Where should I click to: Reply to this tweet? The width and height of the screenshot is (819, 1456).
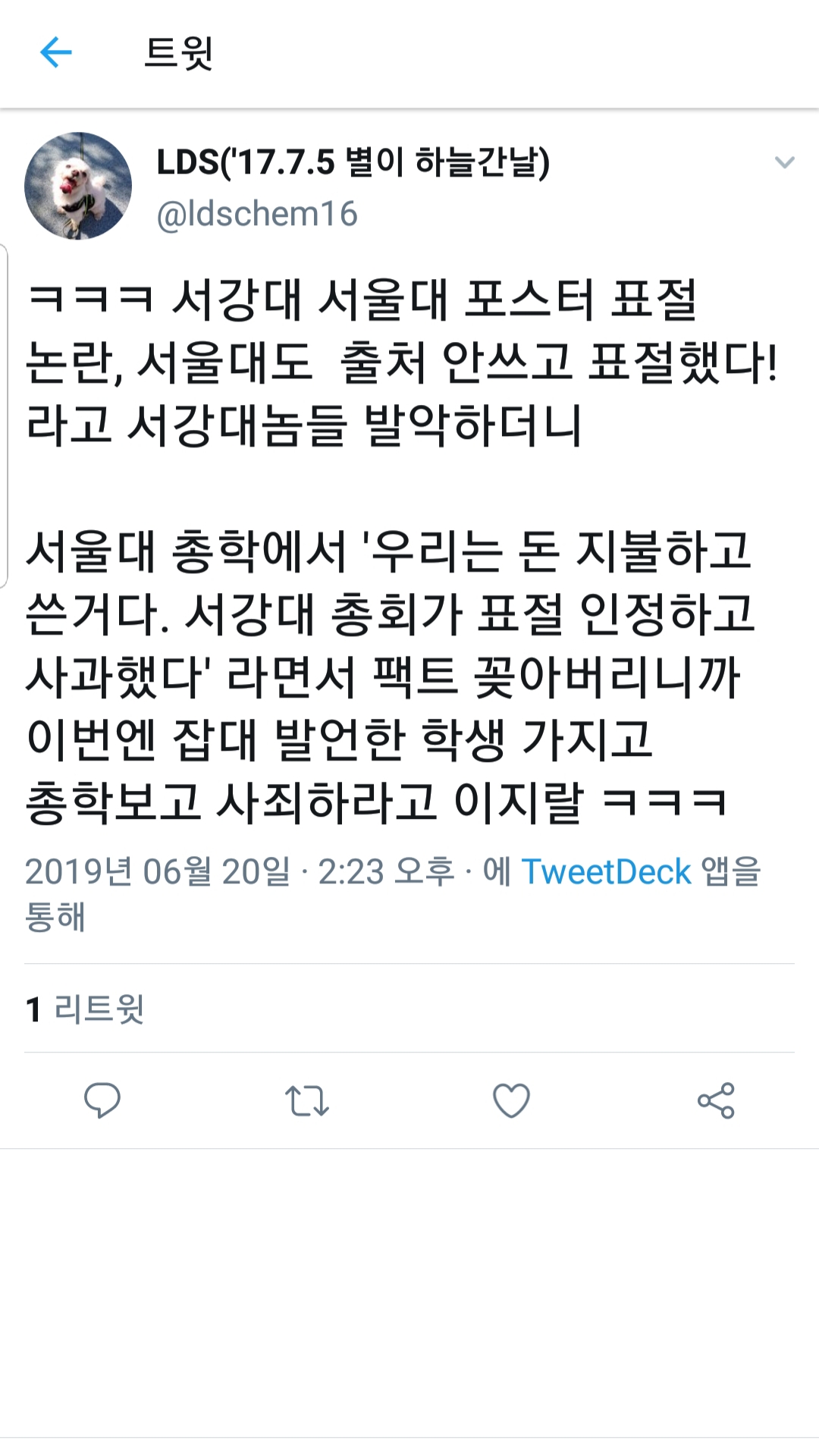[x=102, y=1100]
